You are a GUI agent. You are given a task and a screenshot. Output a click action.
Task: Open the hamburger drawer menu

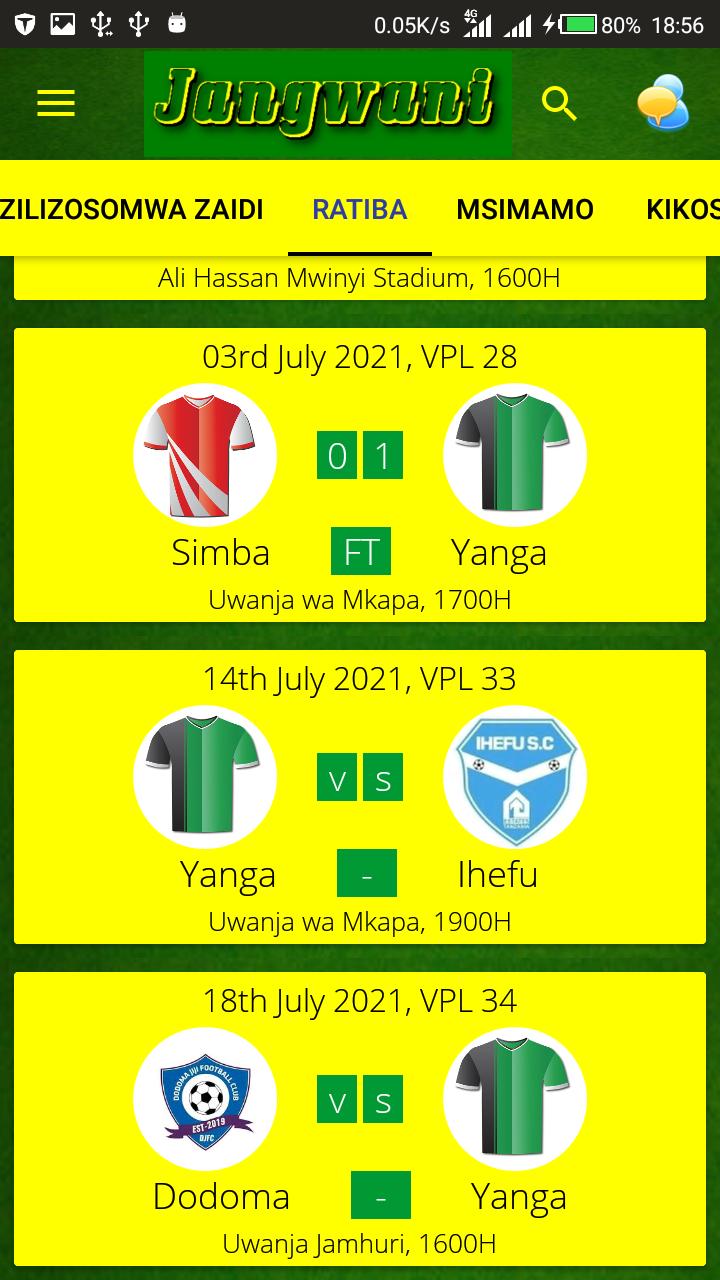56,103
